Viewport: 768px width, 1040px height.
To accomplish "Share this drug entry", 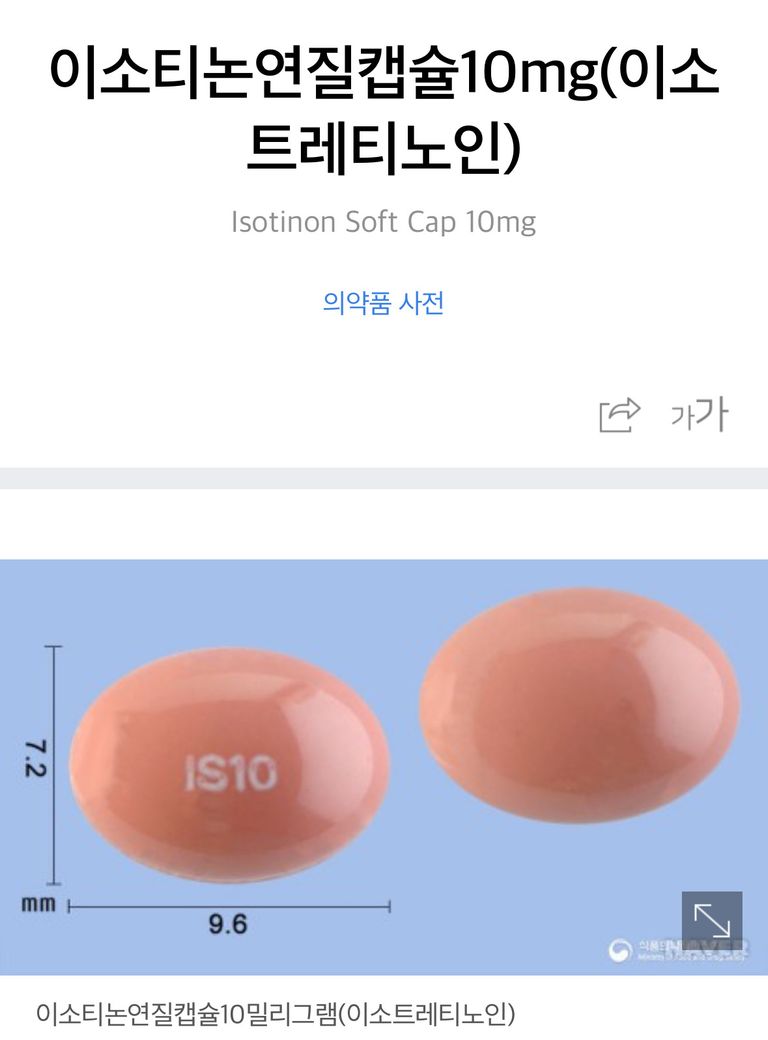I will (619, 414).
